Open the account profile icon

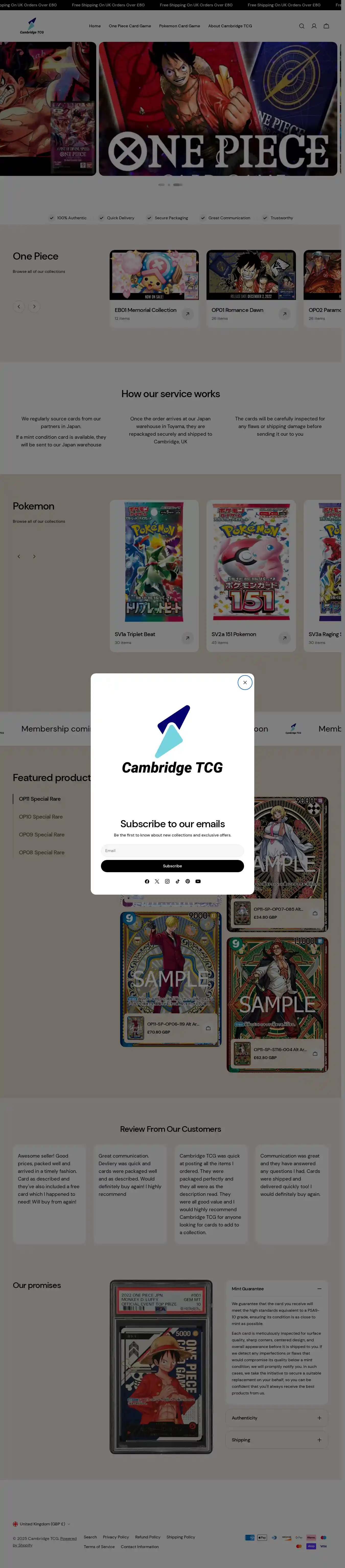[x=314, y=26]
